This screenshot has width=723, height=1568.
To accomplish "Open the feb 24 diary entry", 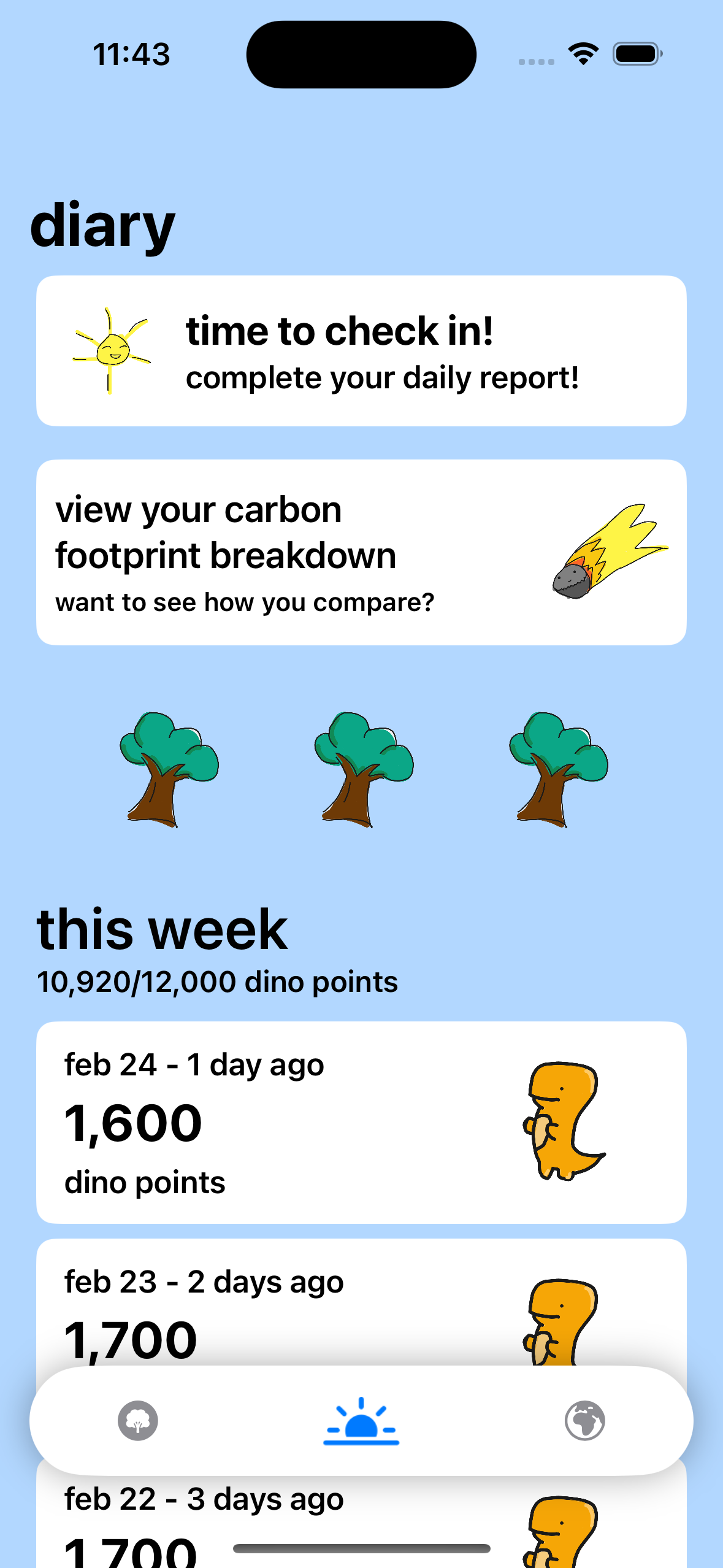I will [361, 1122].
